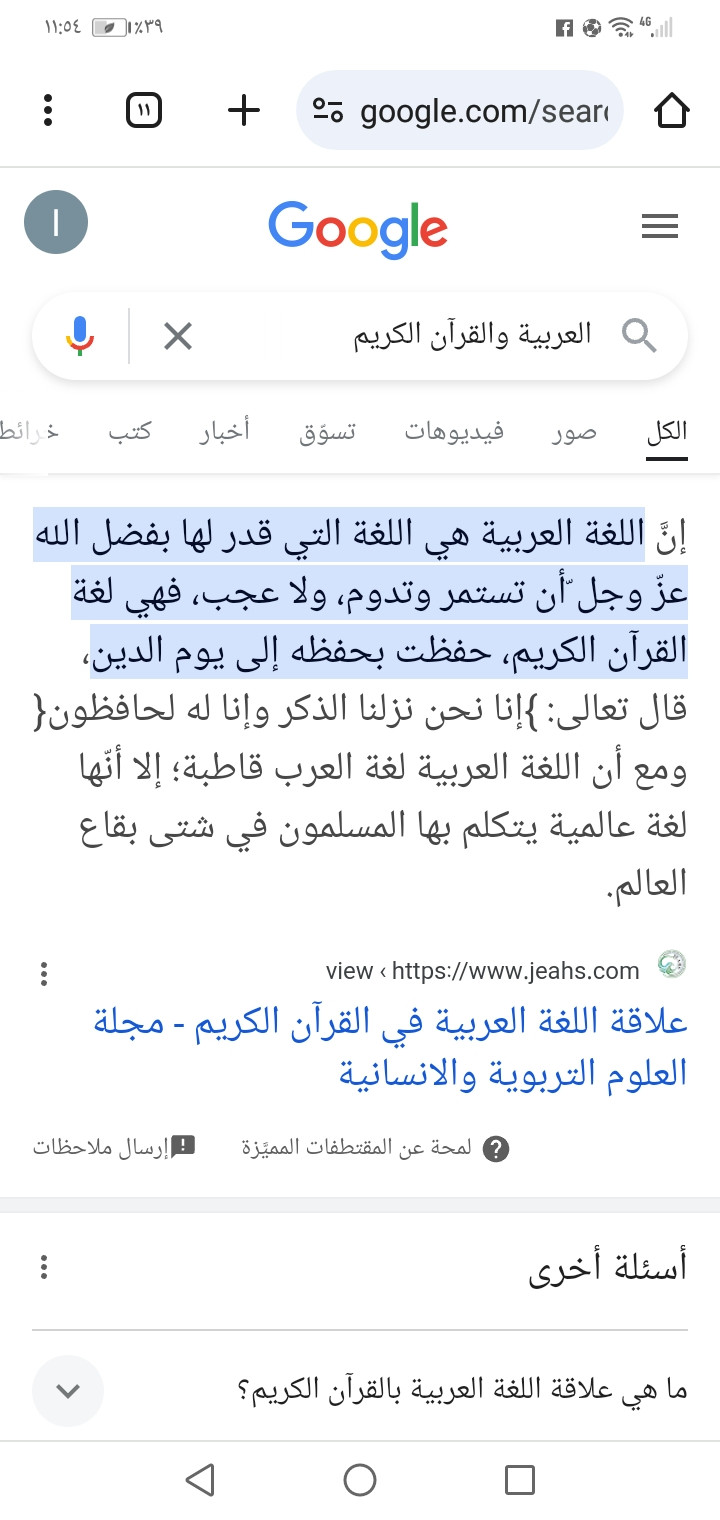Expand question ما هي علاقة اللغة العربية بالقرآن
The height and width of the screenshot is (1520, 720).
[68, 1390]
